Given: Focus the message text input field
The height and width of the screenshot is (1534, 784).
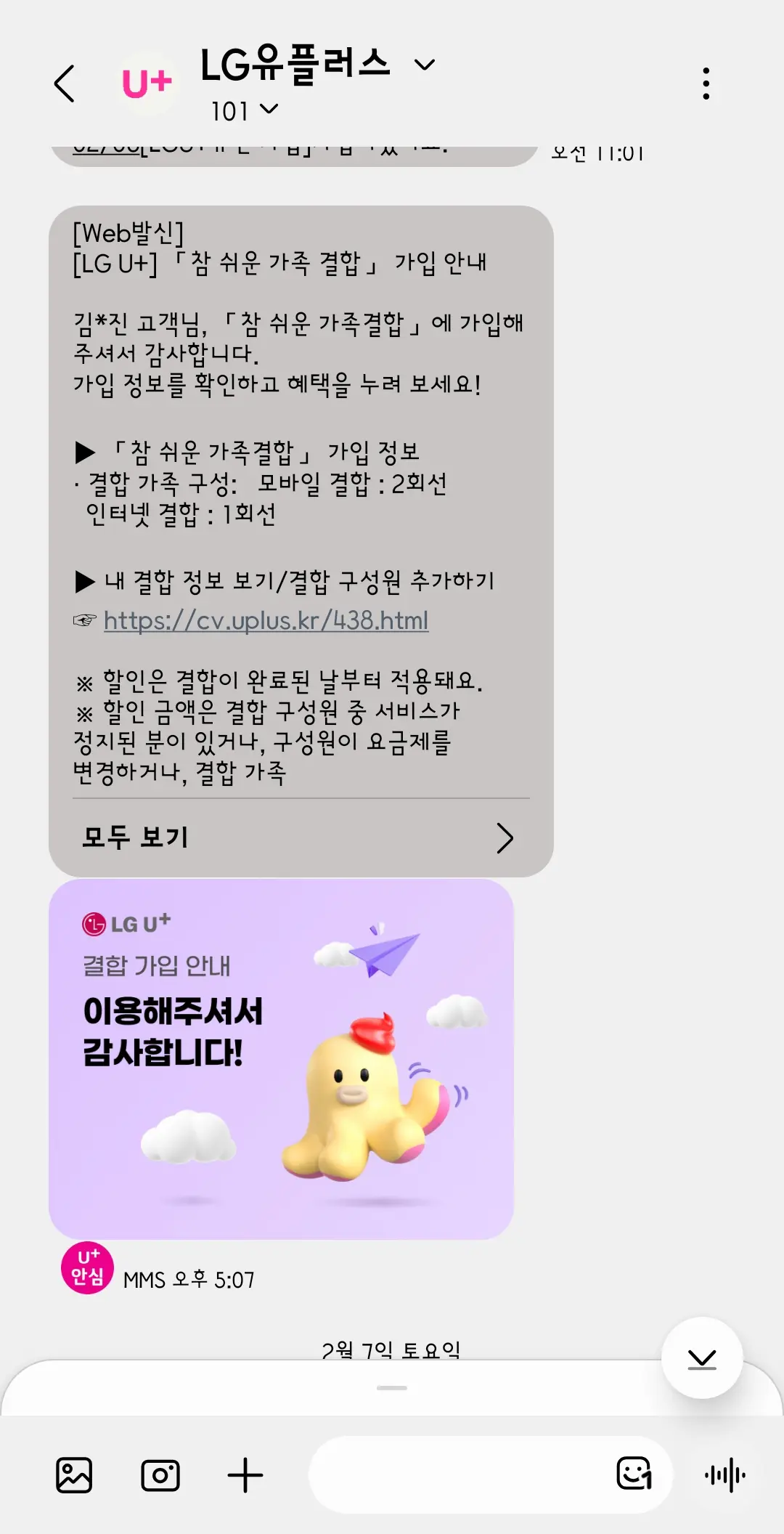Looking at the screenshot, I should [457, 1475].
